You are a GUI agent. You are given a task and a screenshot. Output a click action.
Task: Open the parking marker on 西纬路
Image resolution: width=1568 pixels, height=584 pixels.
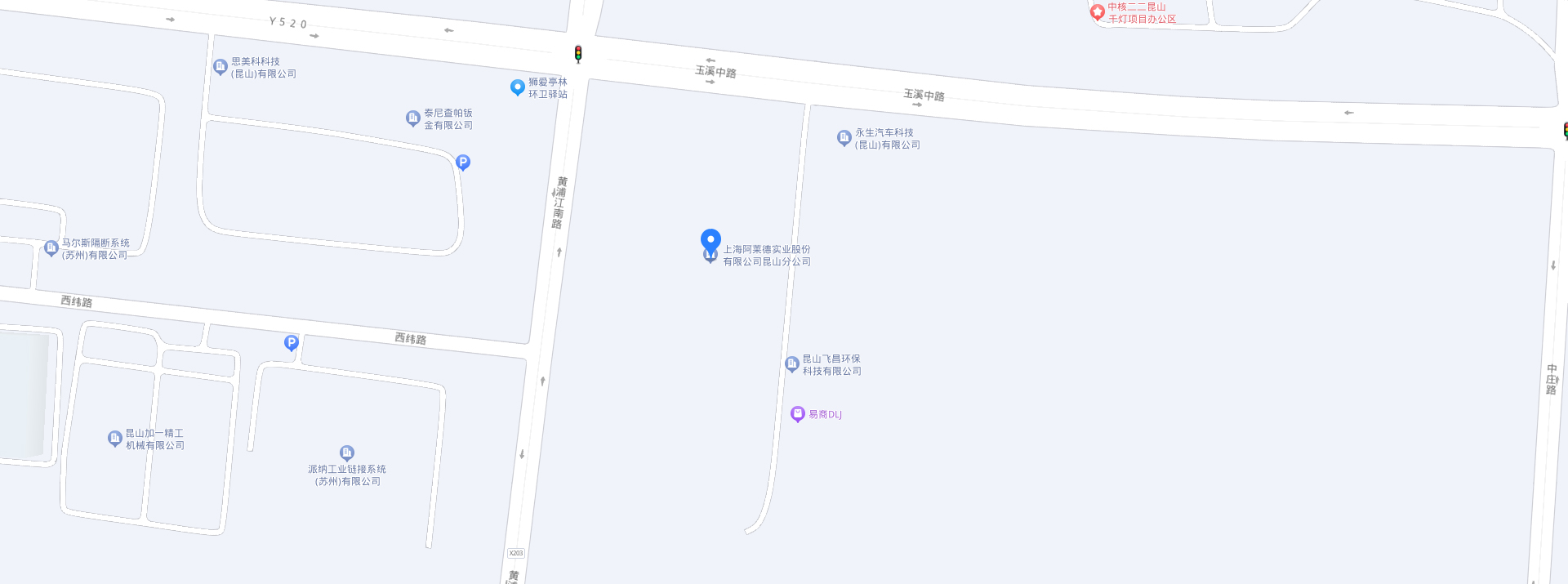(292, 342)
